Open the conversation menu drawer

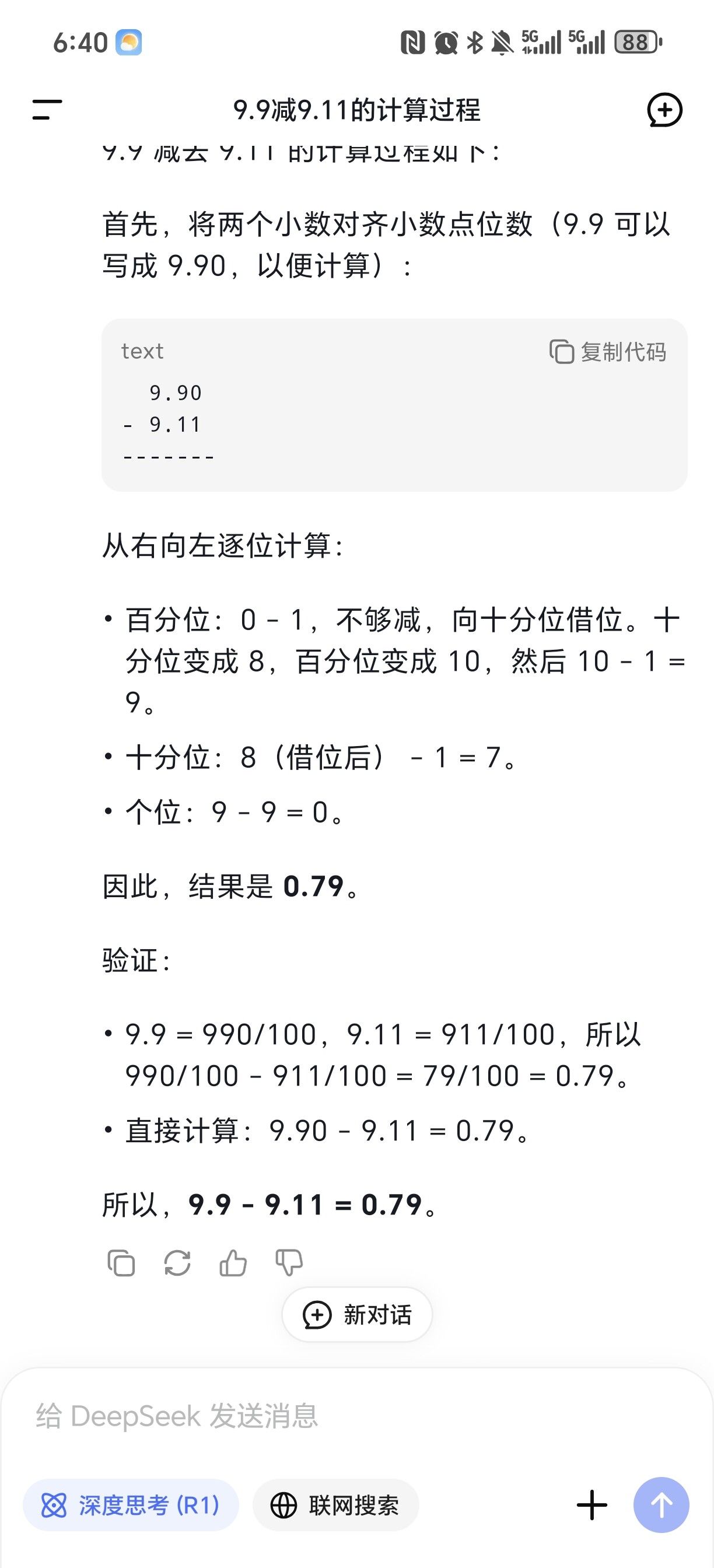[47, 110]
